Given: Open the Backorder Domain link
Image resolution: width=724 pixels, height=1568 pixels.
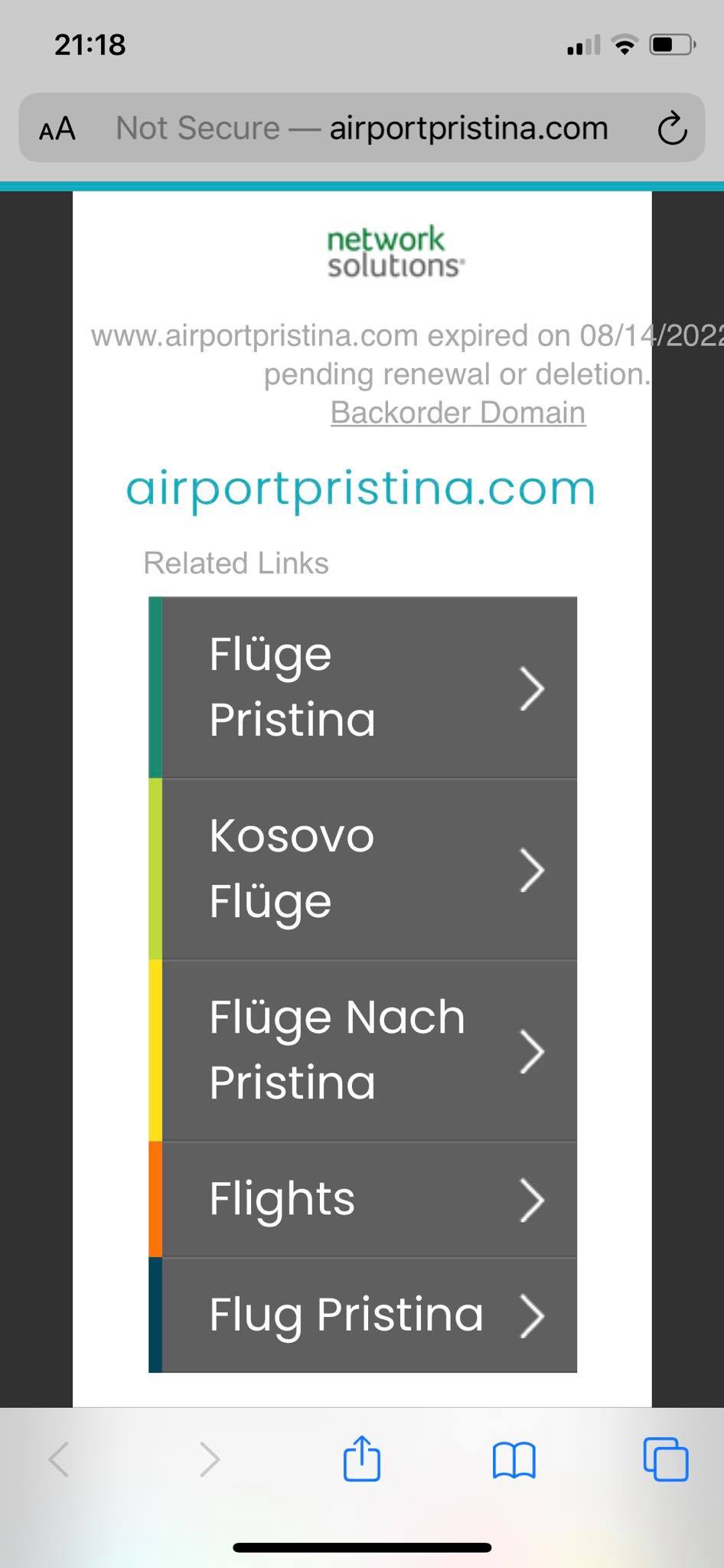Looking at the screenshot, I should (x=458, y=413).
